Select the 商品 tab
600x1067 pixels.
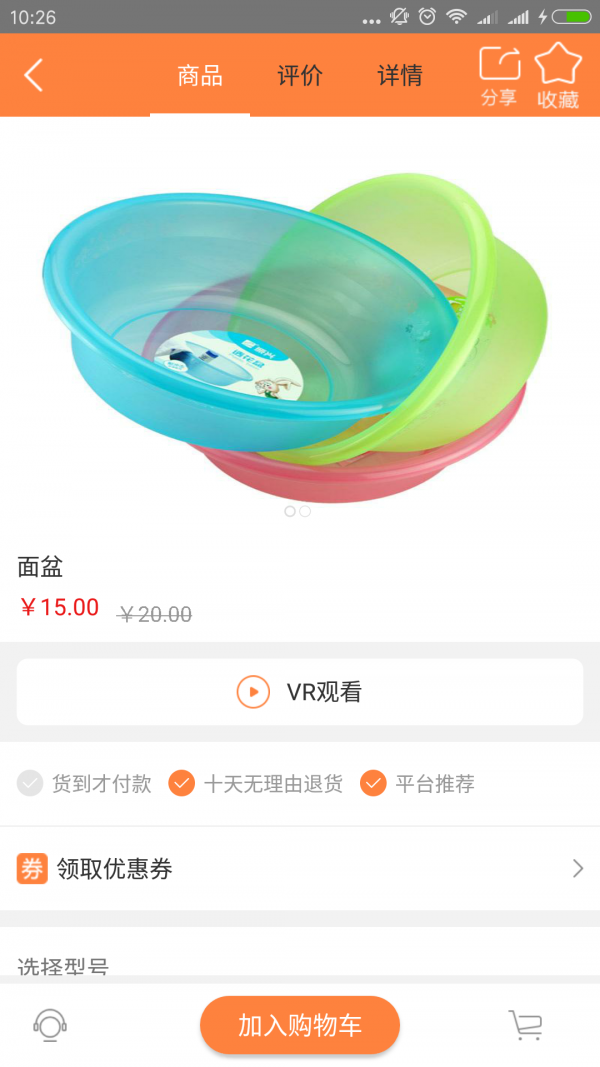pos(200,76)
